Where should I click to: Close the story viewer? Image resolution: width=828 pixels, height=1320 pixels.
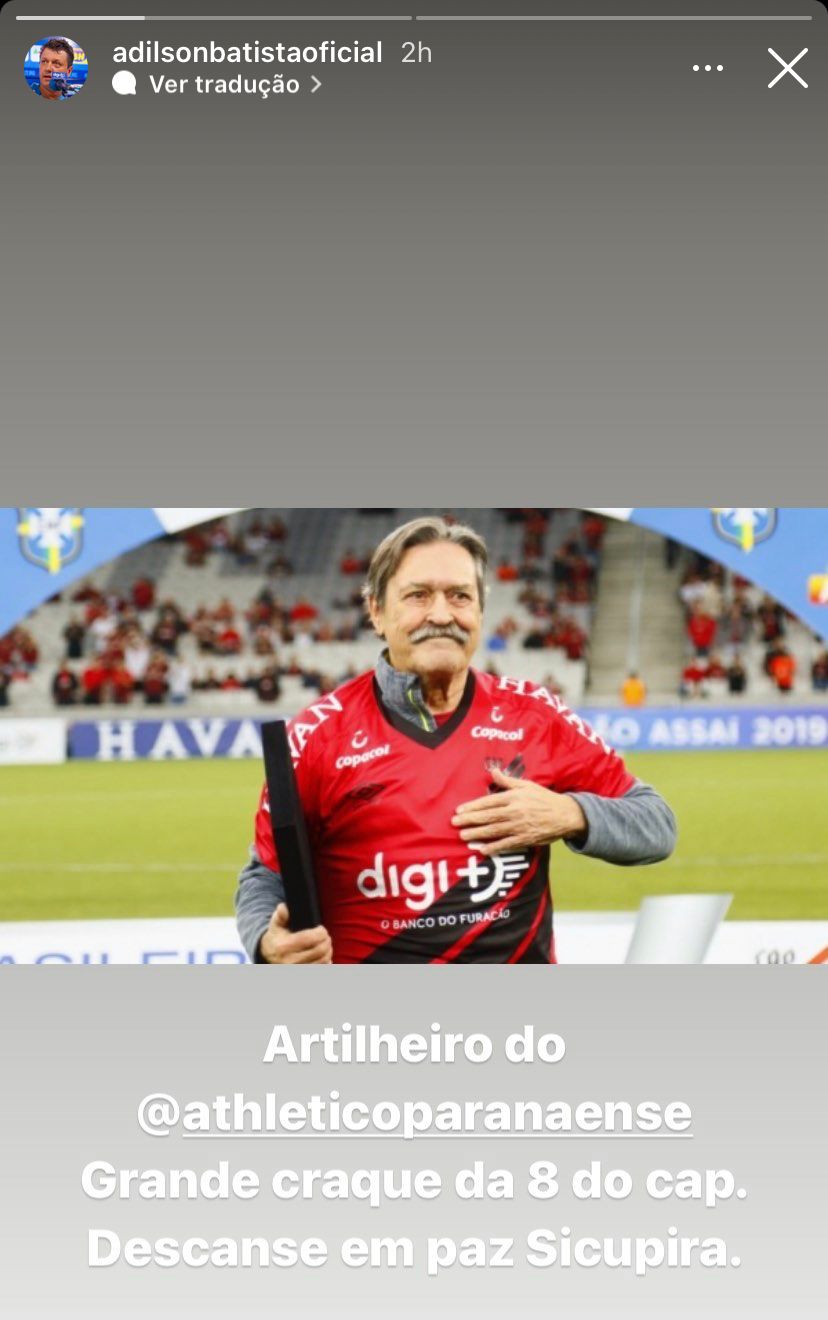click(x=787, y=69)
